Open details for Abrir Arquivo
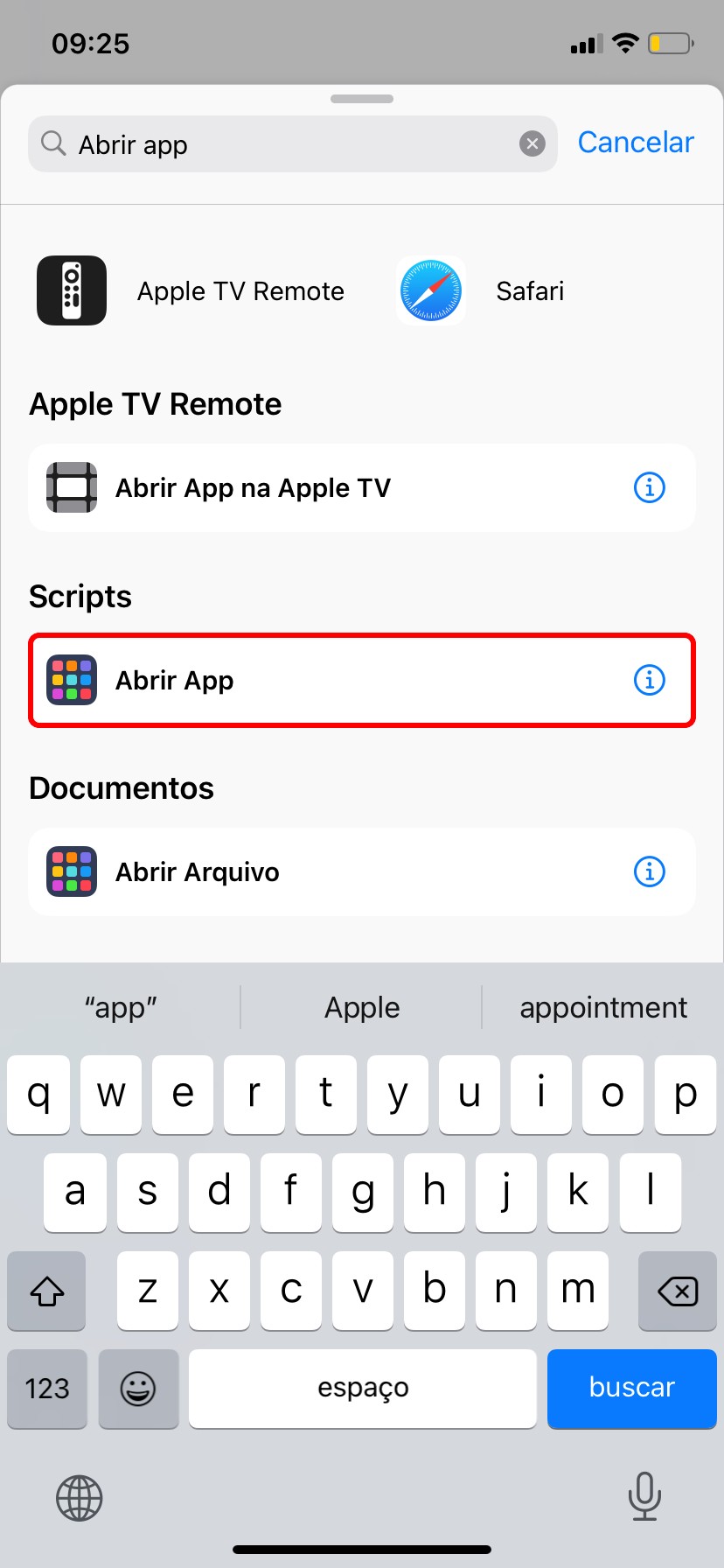The image size is (724, 1568). (x=649, y=871)
